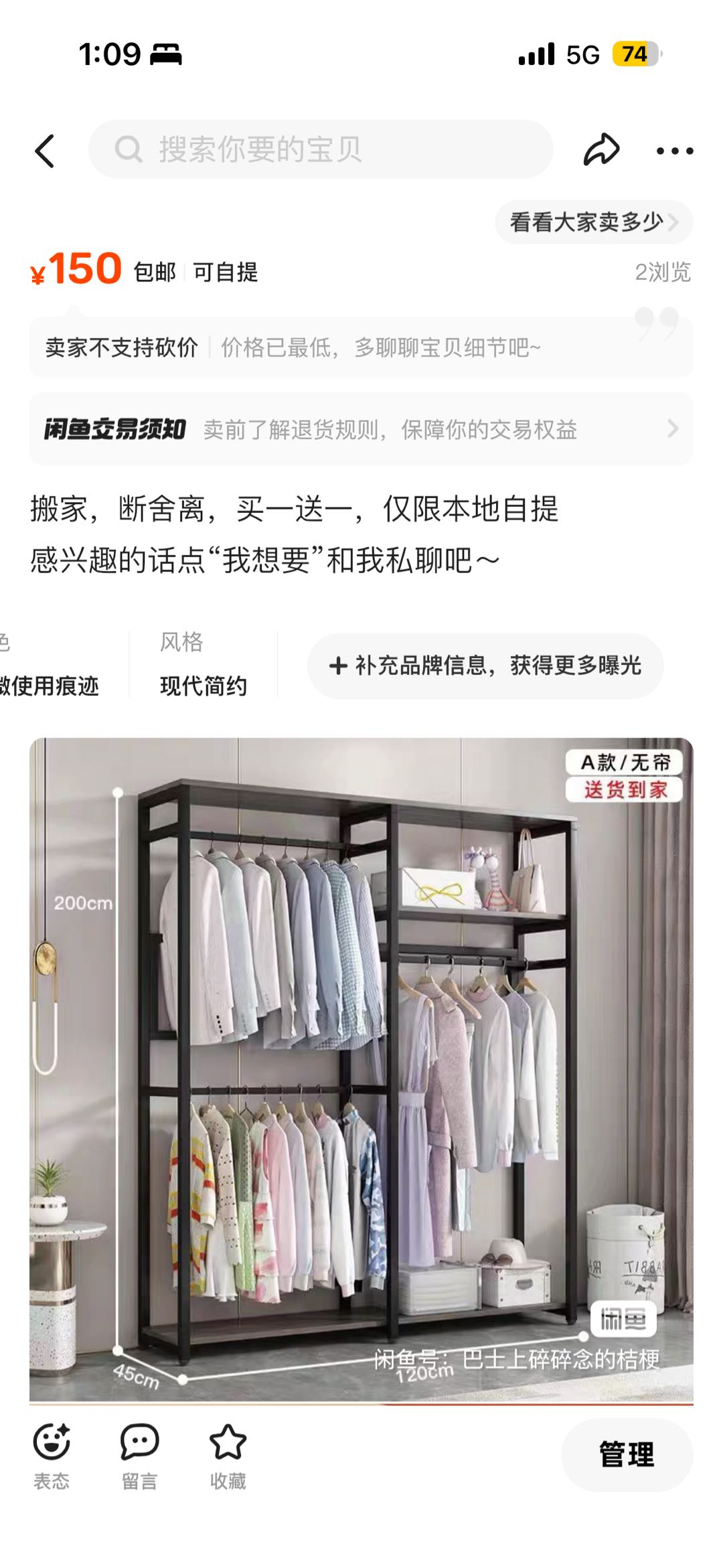Open the 管理 manage button
The image size is (723, 1568).
tap(627, 1454)
